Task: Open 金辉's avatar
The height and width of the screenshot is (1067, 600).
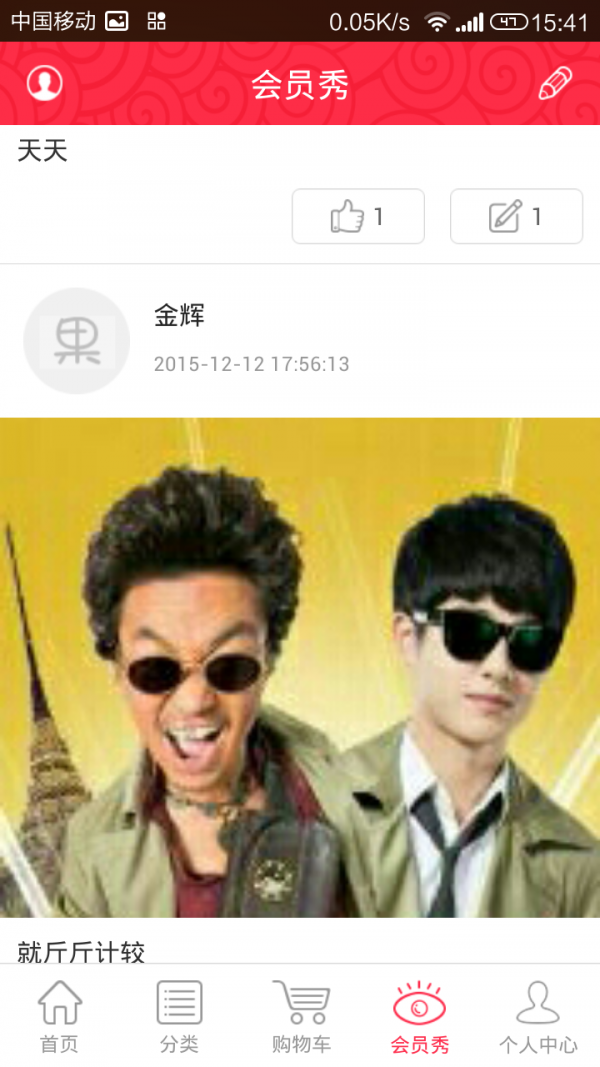Action: (x=76, y=341)
